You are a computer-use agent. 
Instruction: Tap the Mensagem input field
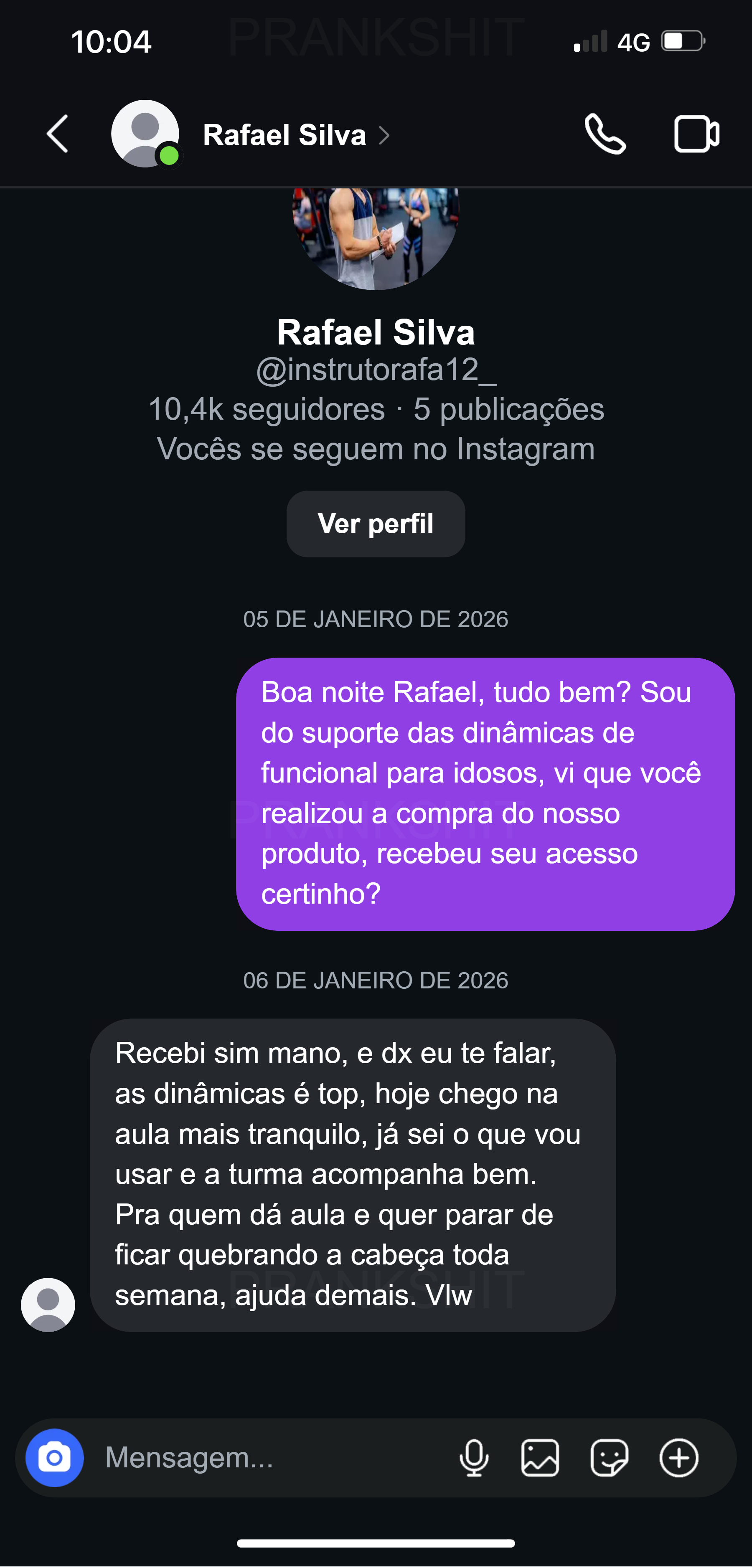point(244,1457)
